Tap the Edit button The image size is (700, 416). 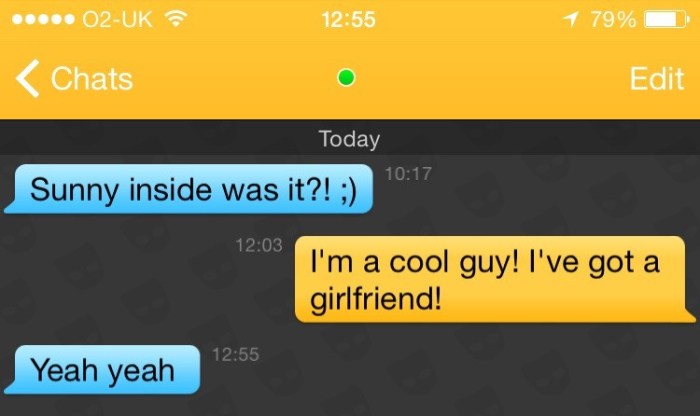[x=656, y=79]
